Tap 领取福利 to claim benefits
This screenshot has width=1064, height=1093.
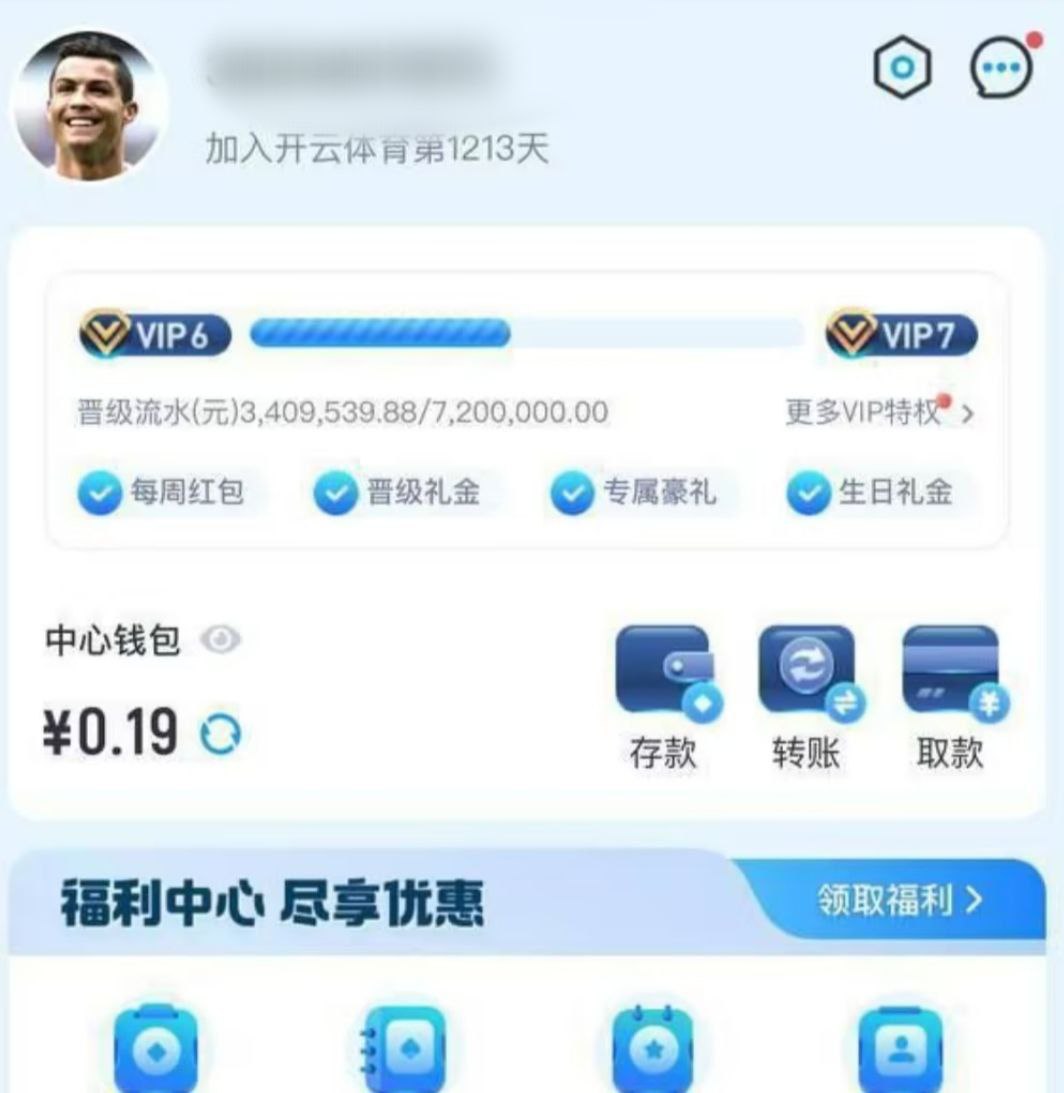(899, 901)
